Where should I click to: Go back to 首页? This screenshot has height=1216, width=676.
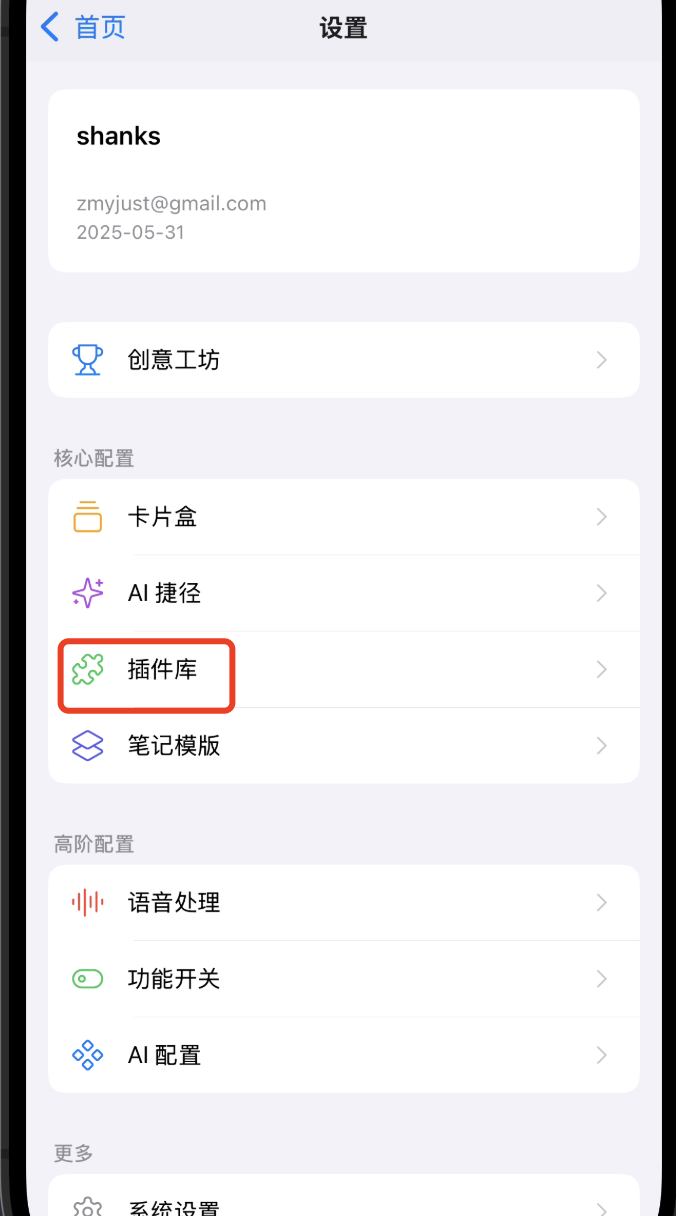pos(83,27)
